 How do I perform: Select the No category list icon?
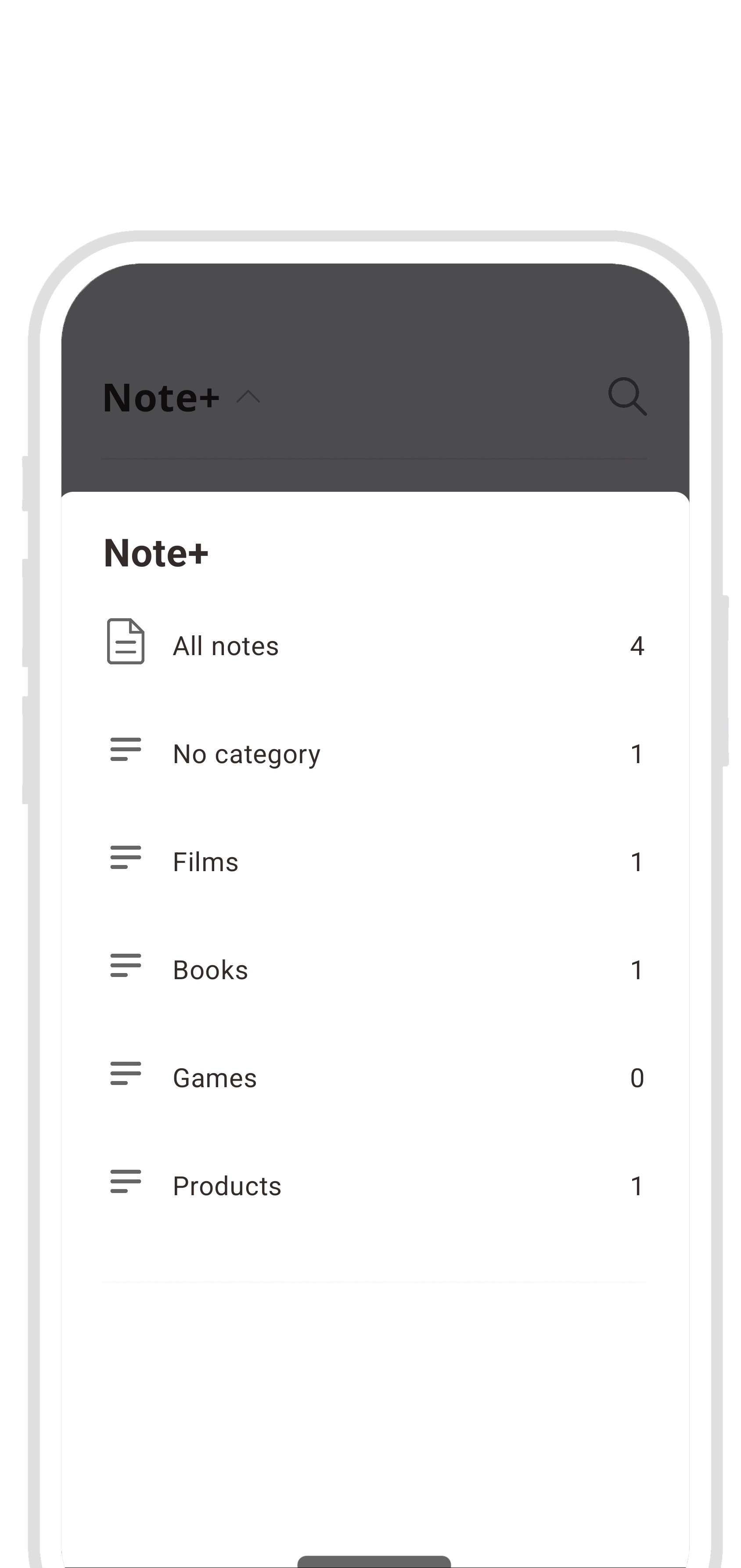pos(125,752)
